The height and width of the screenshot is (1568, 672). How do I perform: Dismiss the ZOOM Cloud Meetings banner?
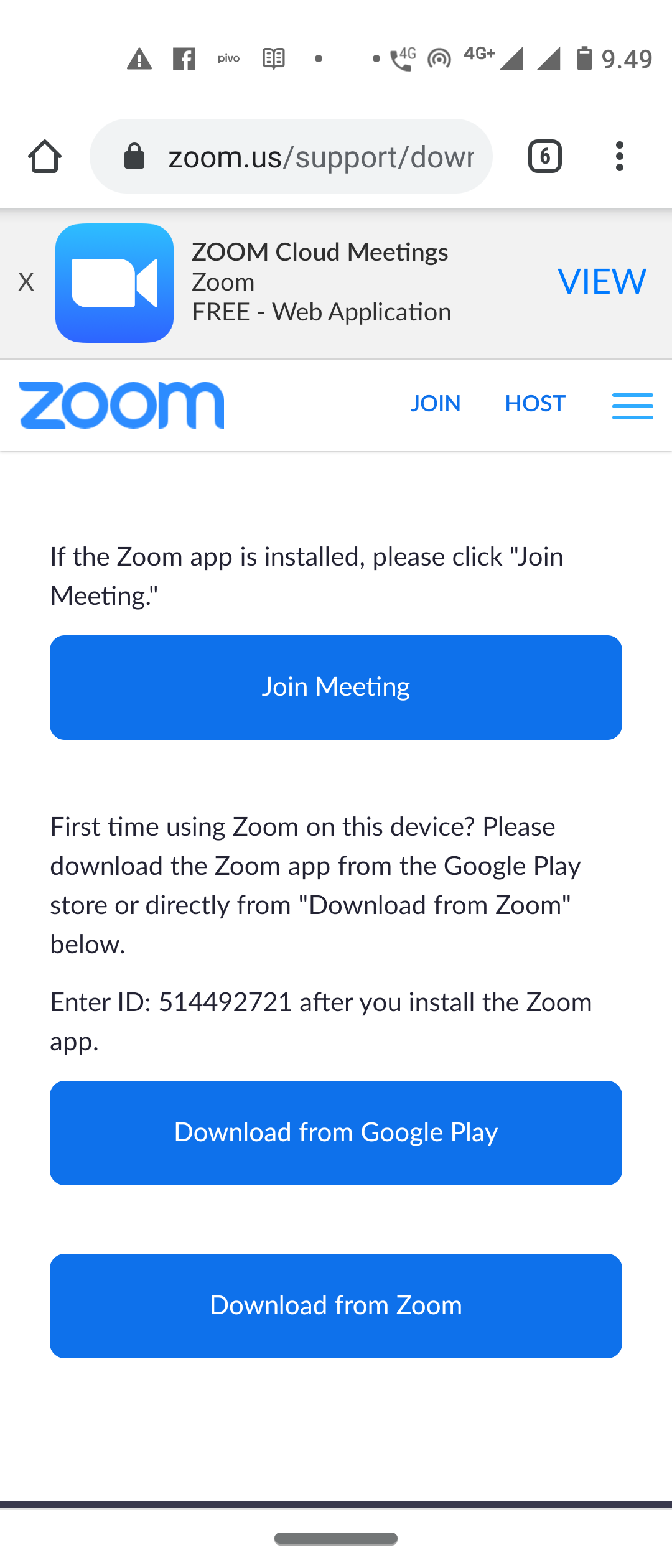26,282
